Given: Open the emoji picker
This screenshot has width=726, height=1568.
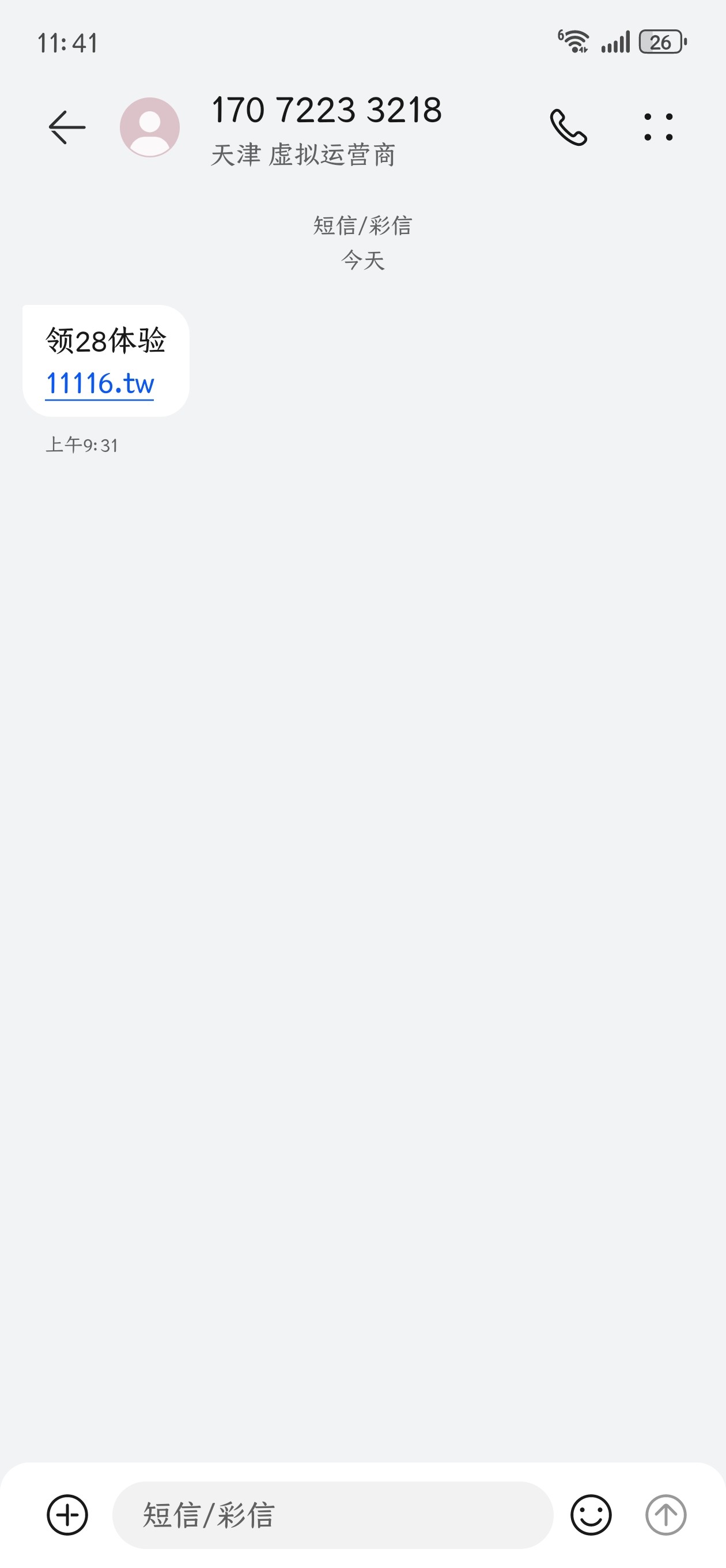Looking at the screenshot, I should pyautogui.click(x=591, y=1514).
